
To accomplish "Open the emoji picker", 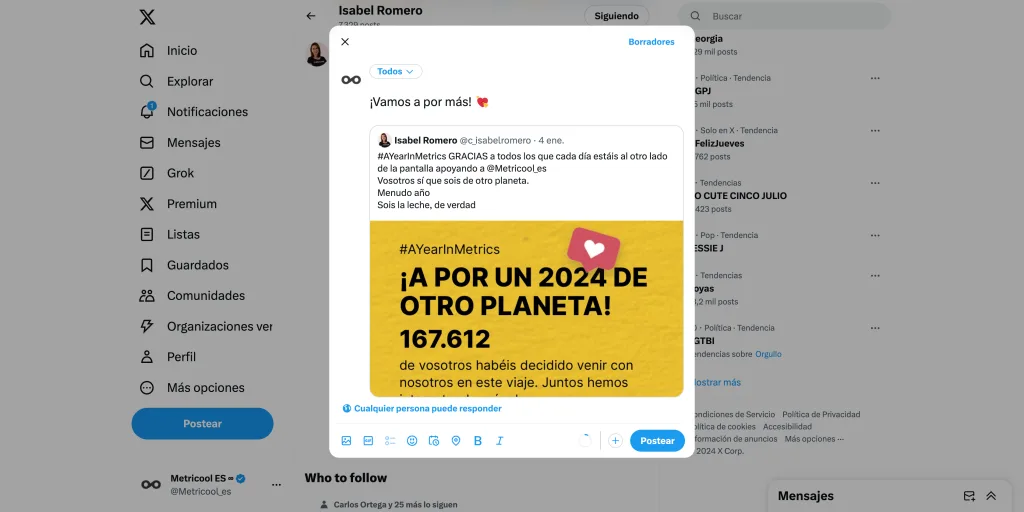I will coord(412,441).
